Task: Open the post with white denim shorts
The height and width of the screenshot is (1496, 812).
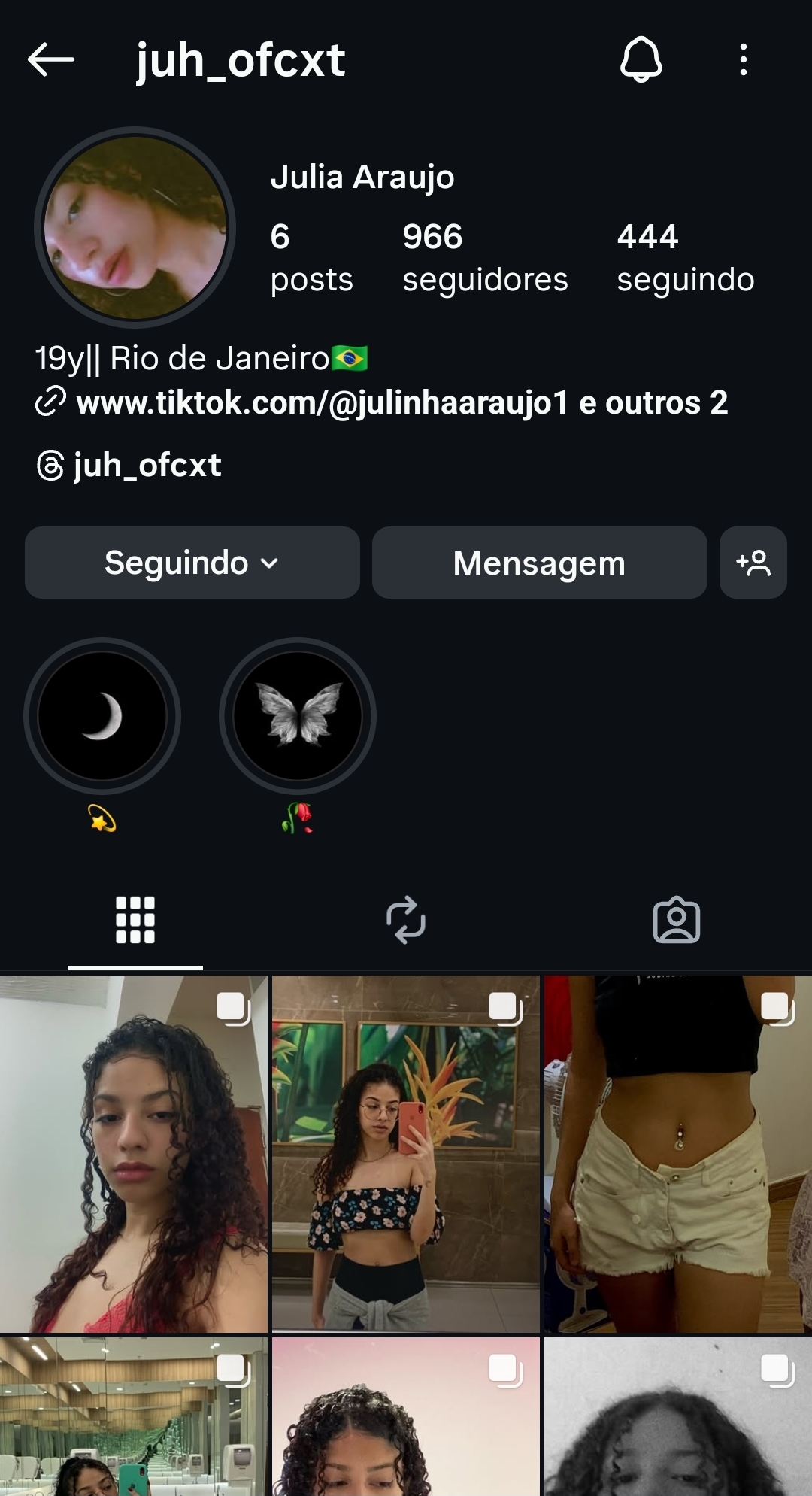Action: point(677,1154)
